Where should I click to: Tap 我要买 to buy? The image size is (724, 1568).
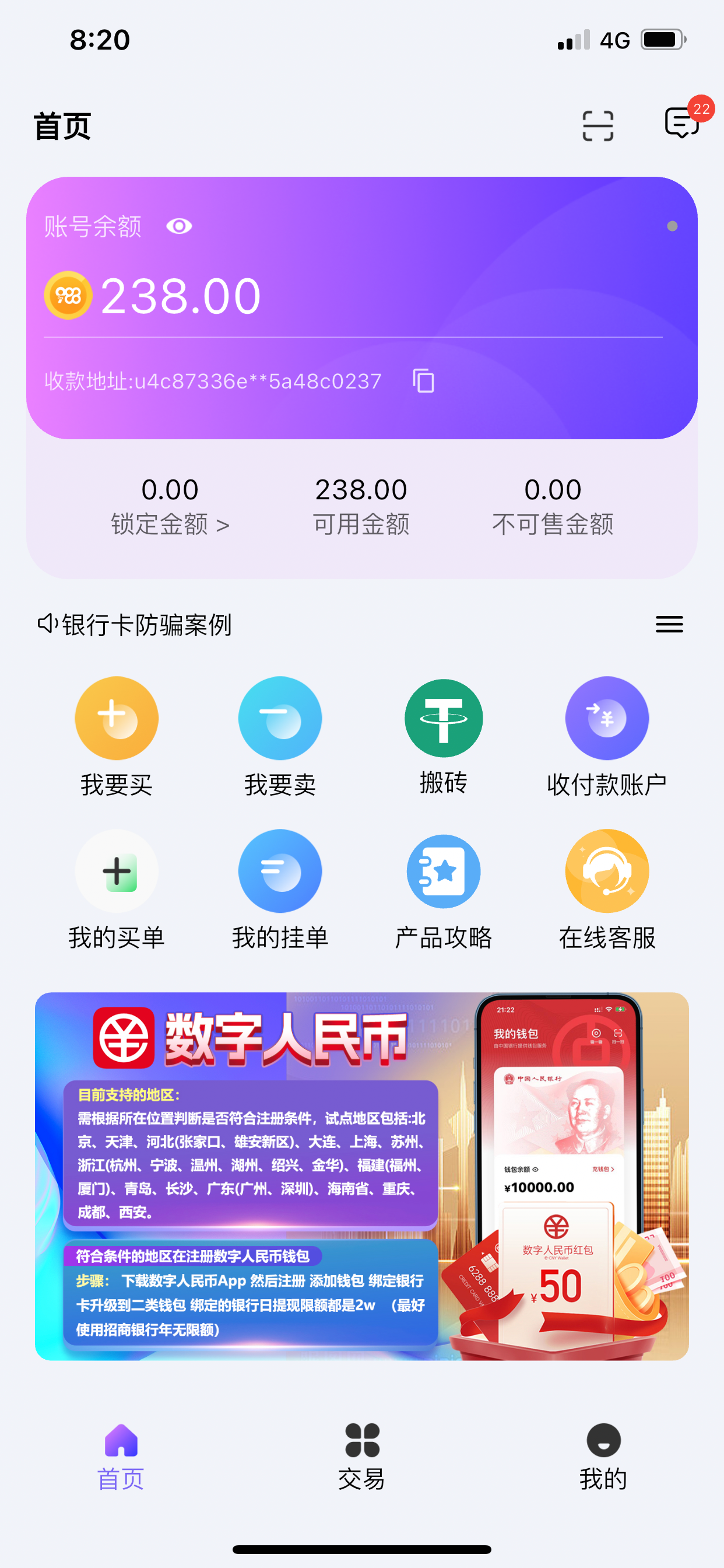pyautogui.click(x=117, y=737)
